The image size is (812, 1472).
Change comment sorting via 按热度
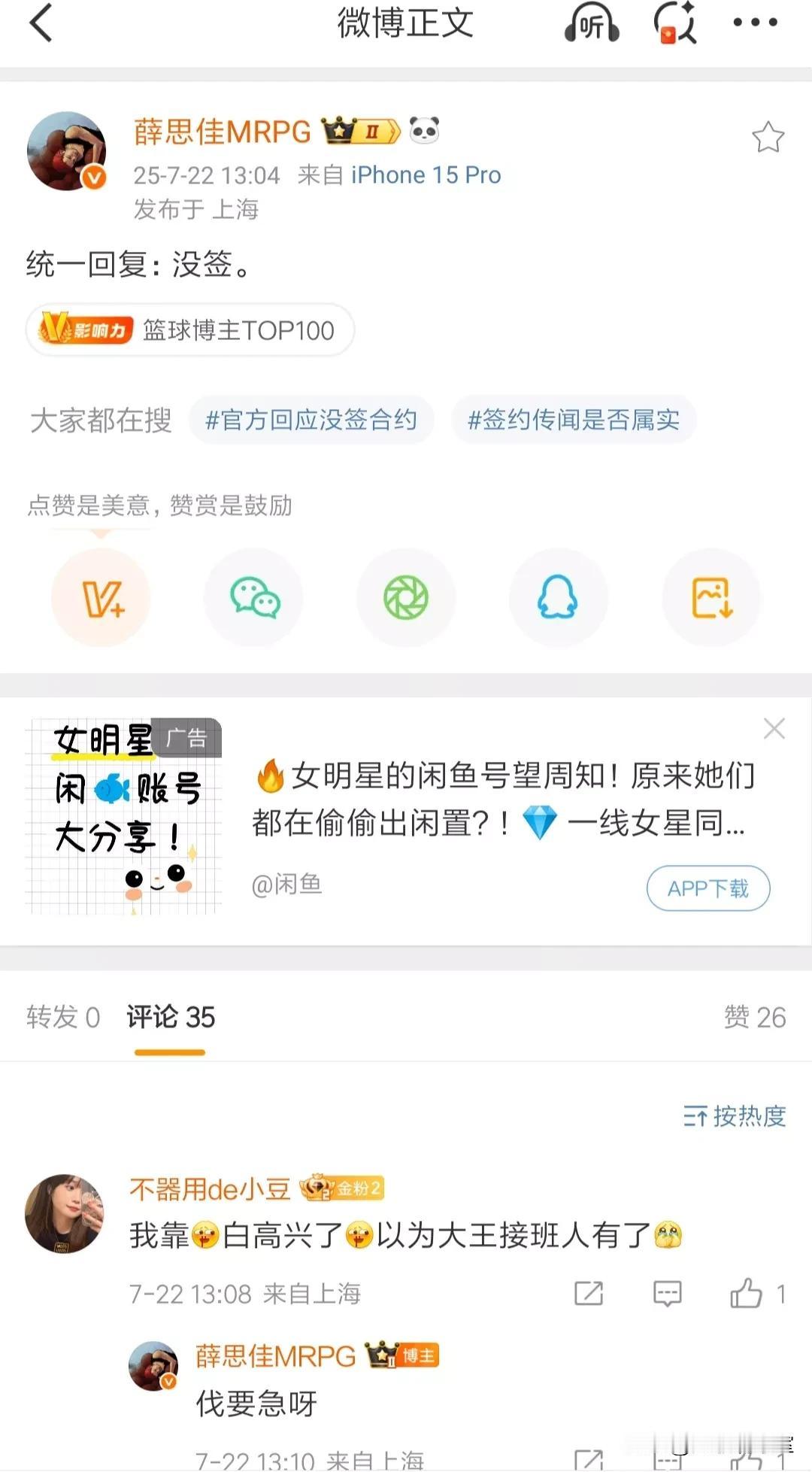click(735, 1115)
